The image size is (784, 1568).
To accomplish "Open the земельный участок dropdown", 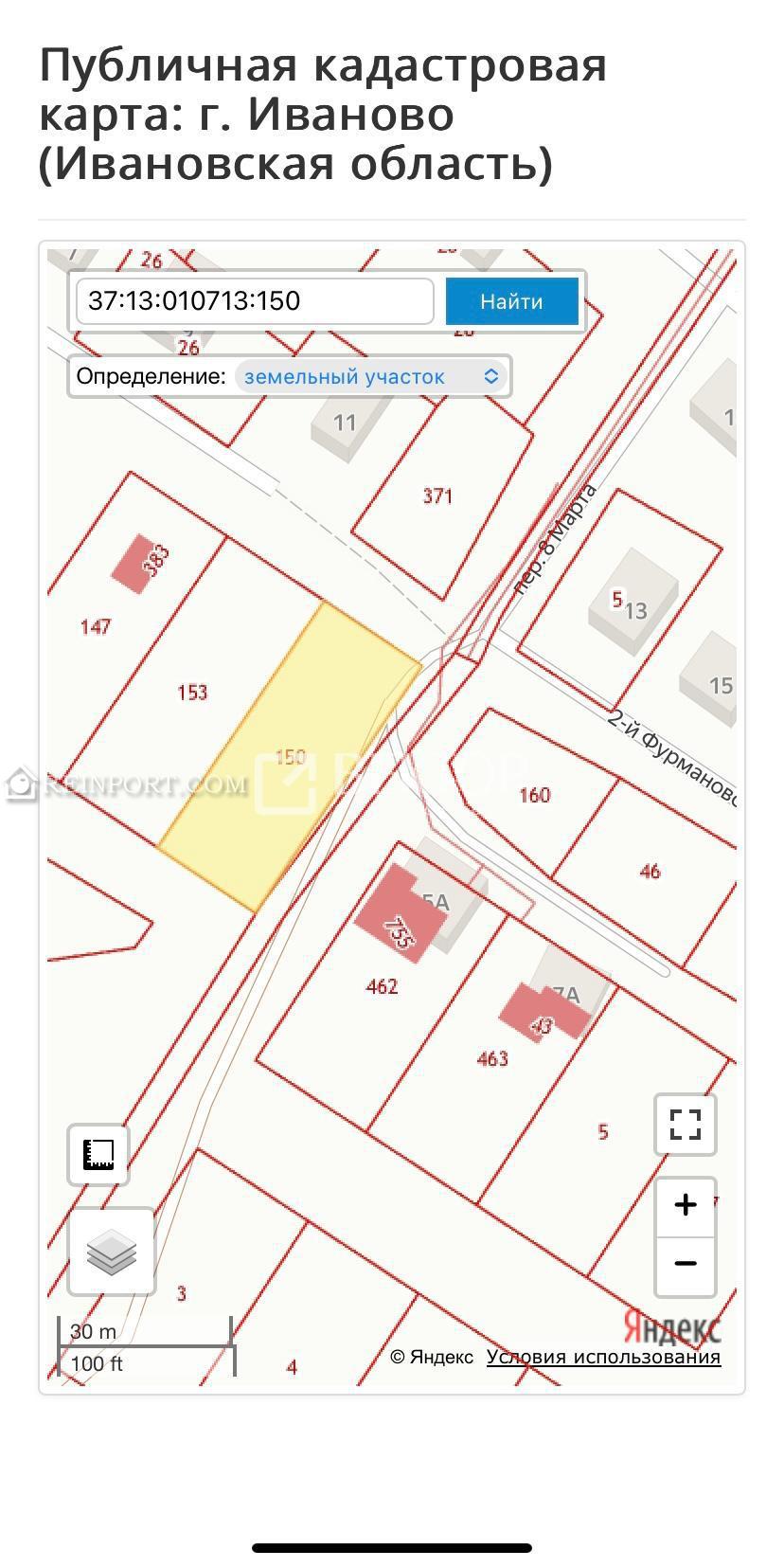I will pos(371,376).
